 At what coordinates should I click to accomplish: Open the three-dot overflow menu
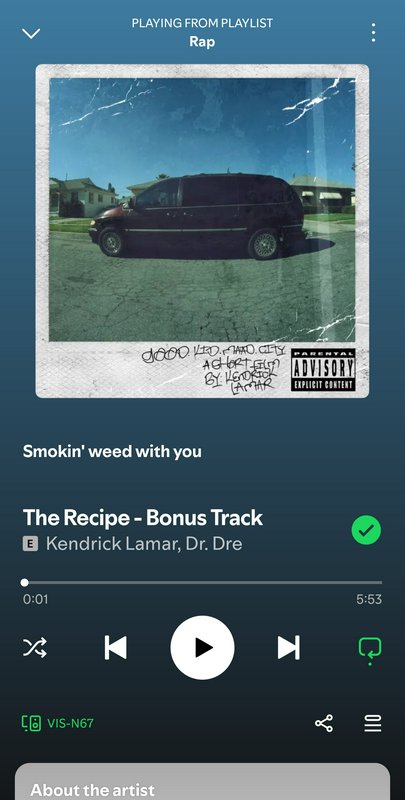pos(373,33)
